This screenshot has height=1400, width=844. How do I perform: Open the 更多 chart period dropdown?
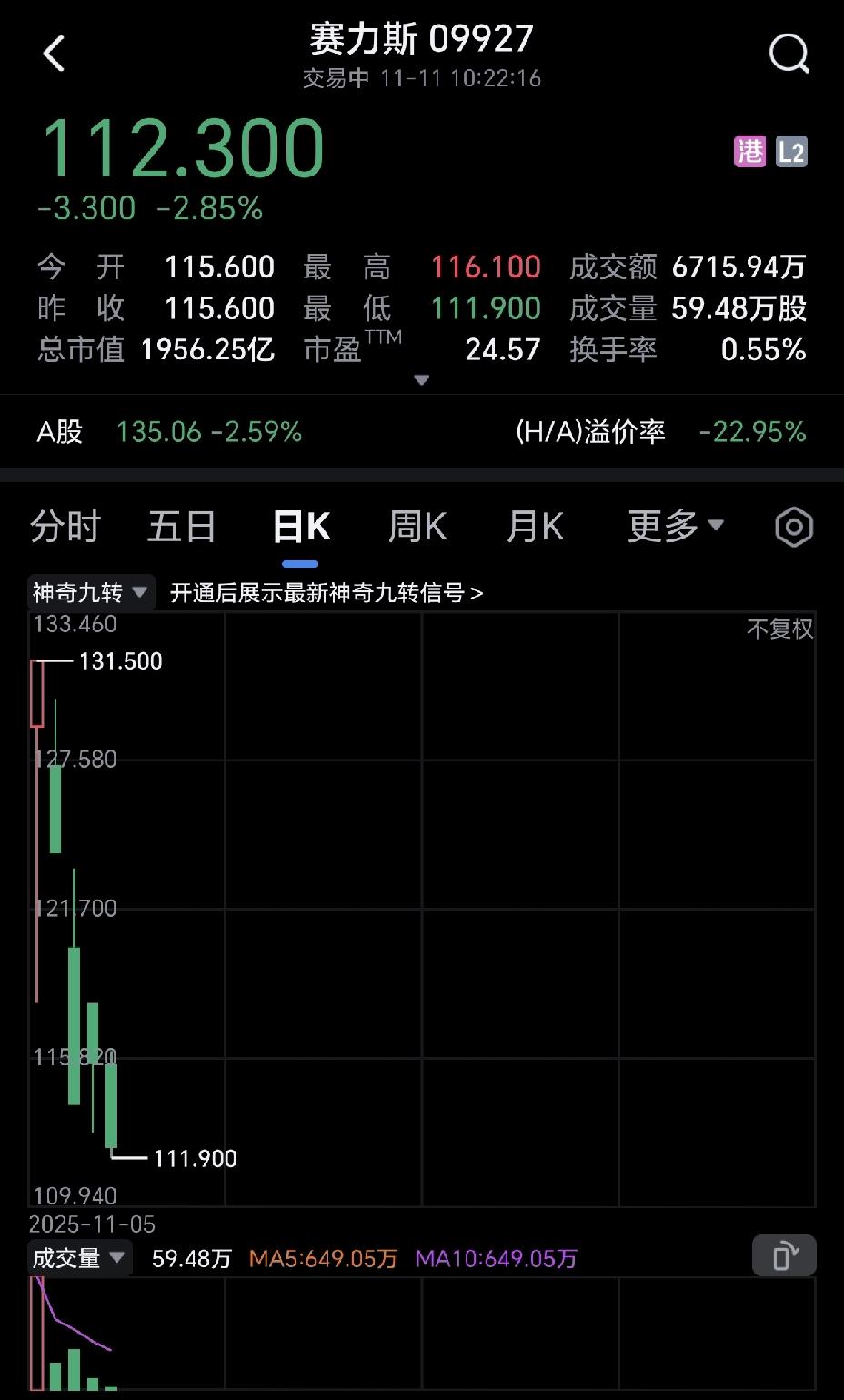675,526
